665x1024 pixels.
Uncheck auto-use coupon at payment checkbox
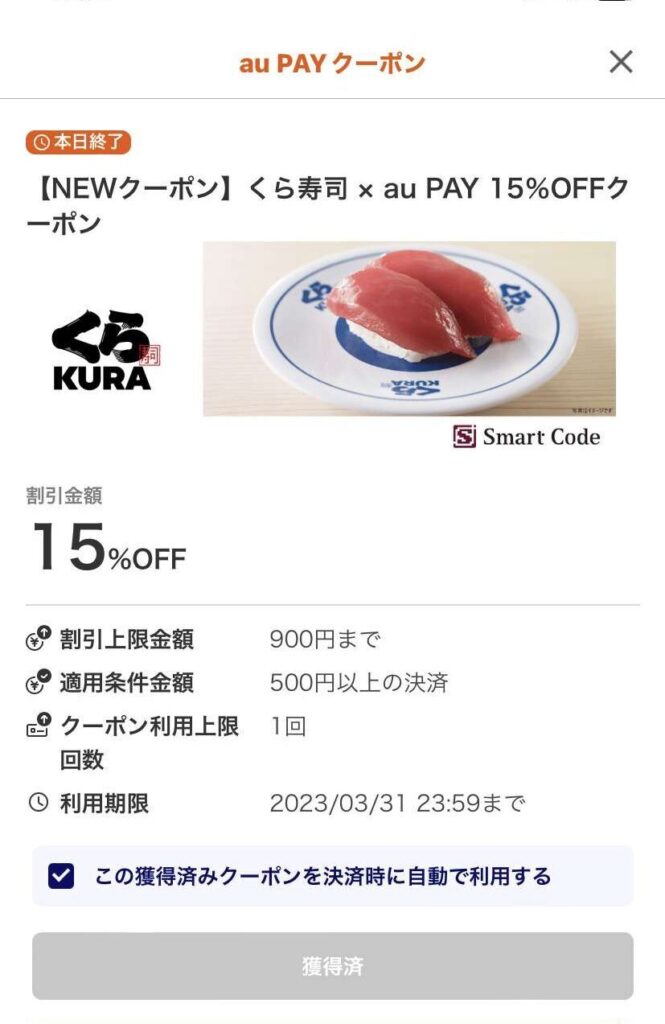coord(61,877)
